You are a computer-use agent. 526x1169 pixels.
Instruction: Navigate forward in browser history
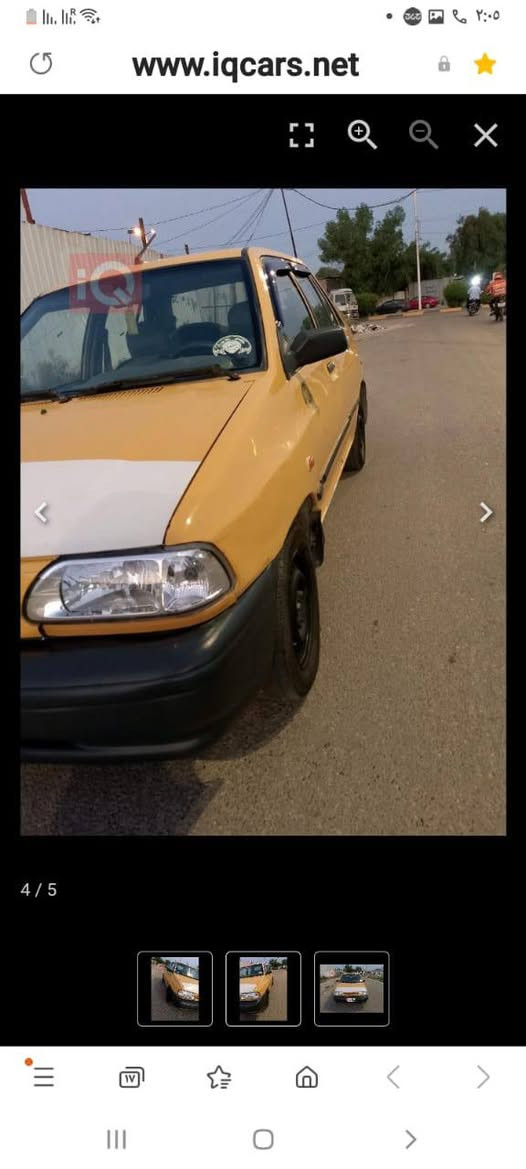click(x=483, y=1077)
